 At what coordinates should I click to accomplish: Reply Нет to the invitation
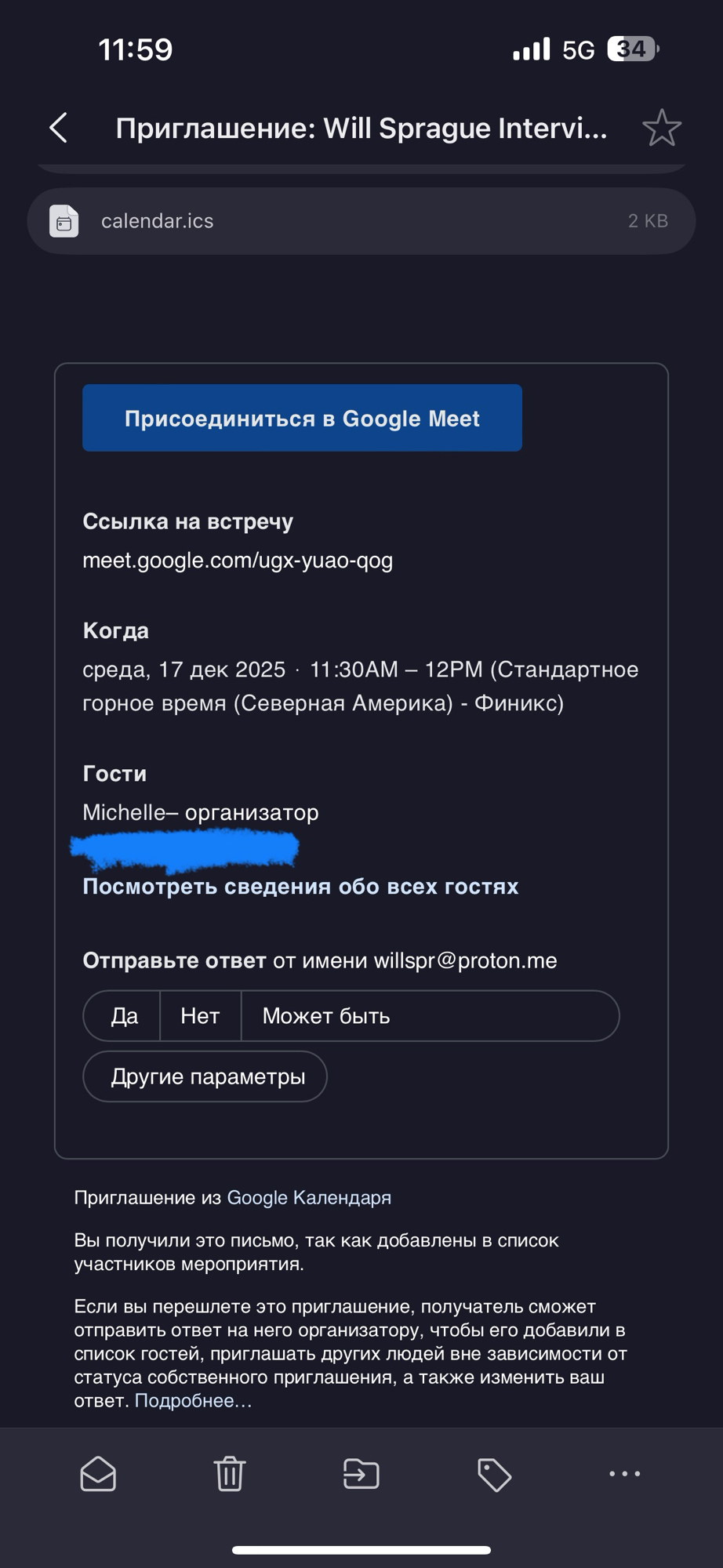point(200,1016)
